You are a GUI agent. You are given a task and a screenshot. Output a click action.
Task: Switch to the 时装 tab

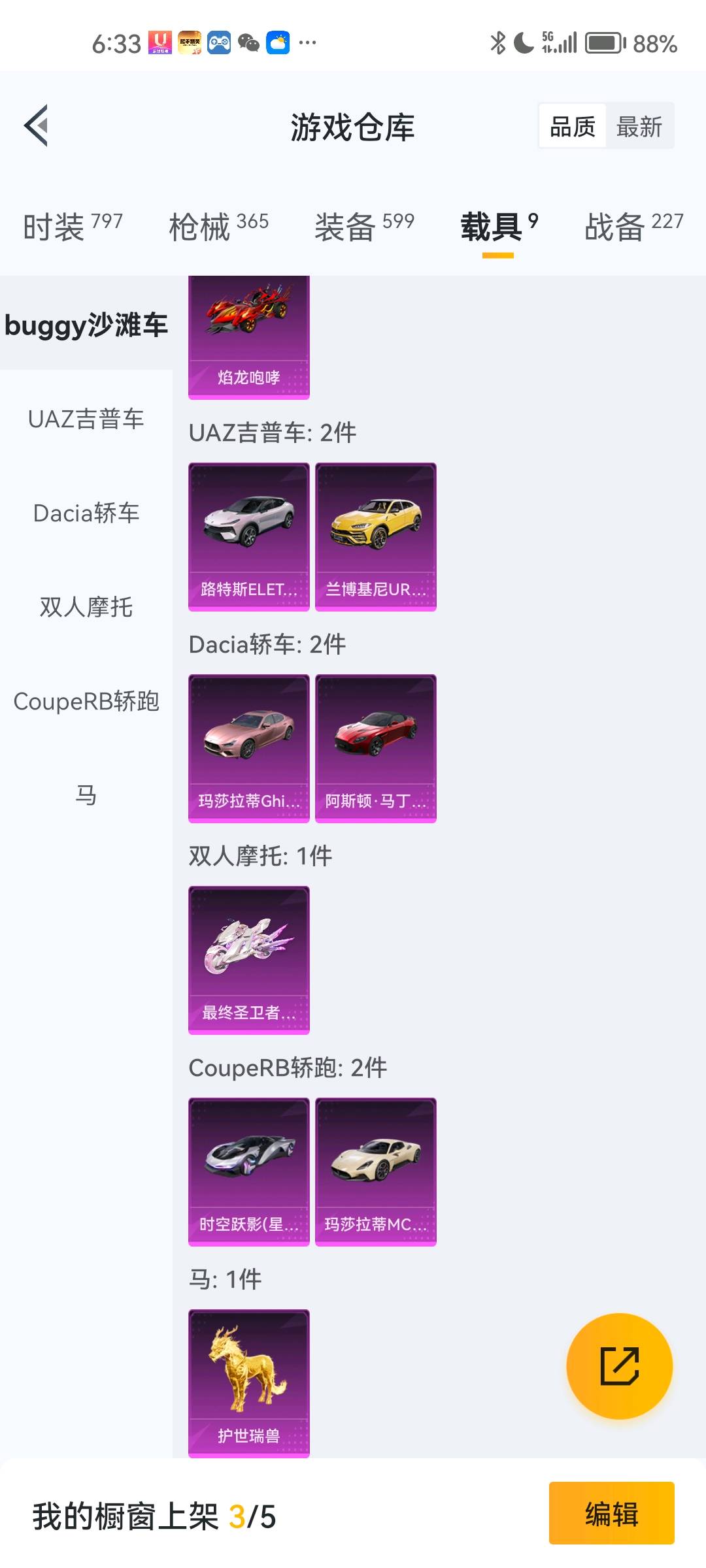[x=73, y=226]
